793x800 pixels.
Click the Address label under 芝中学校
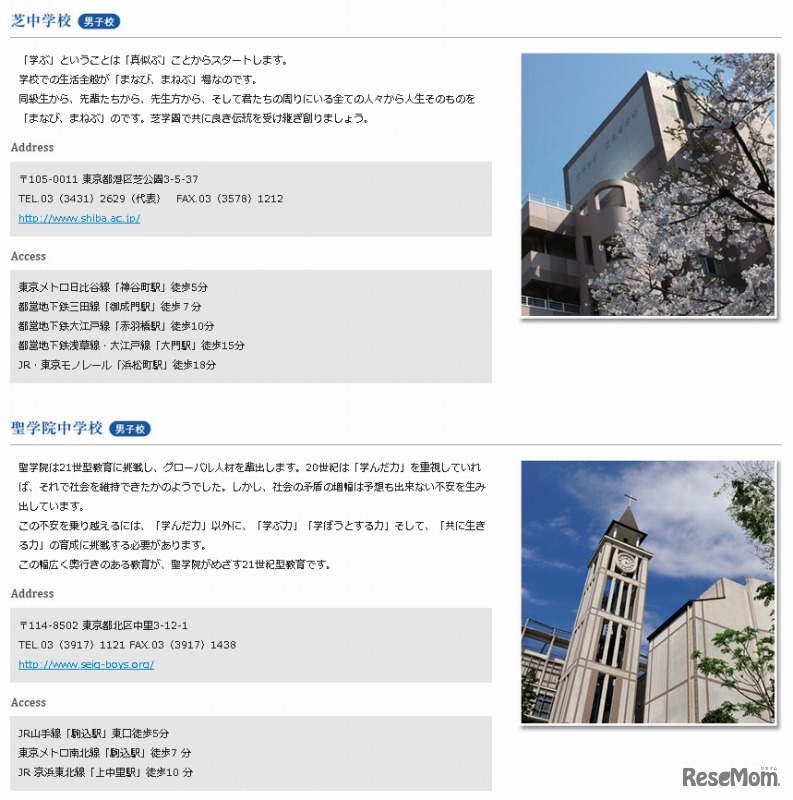31,147
